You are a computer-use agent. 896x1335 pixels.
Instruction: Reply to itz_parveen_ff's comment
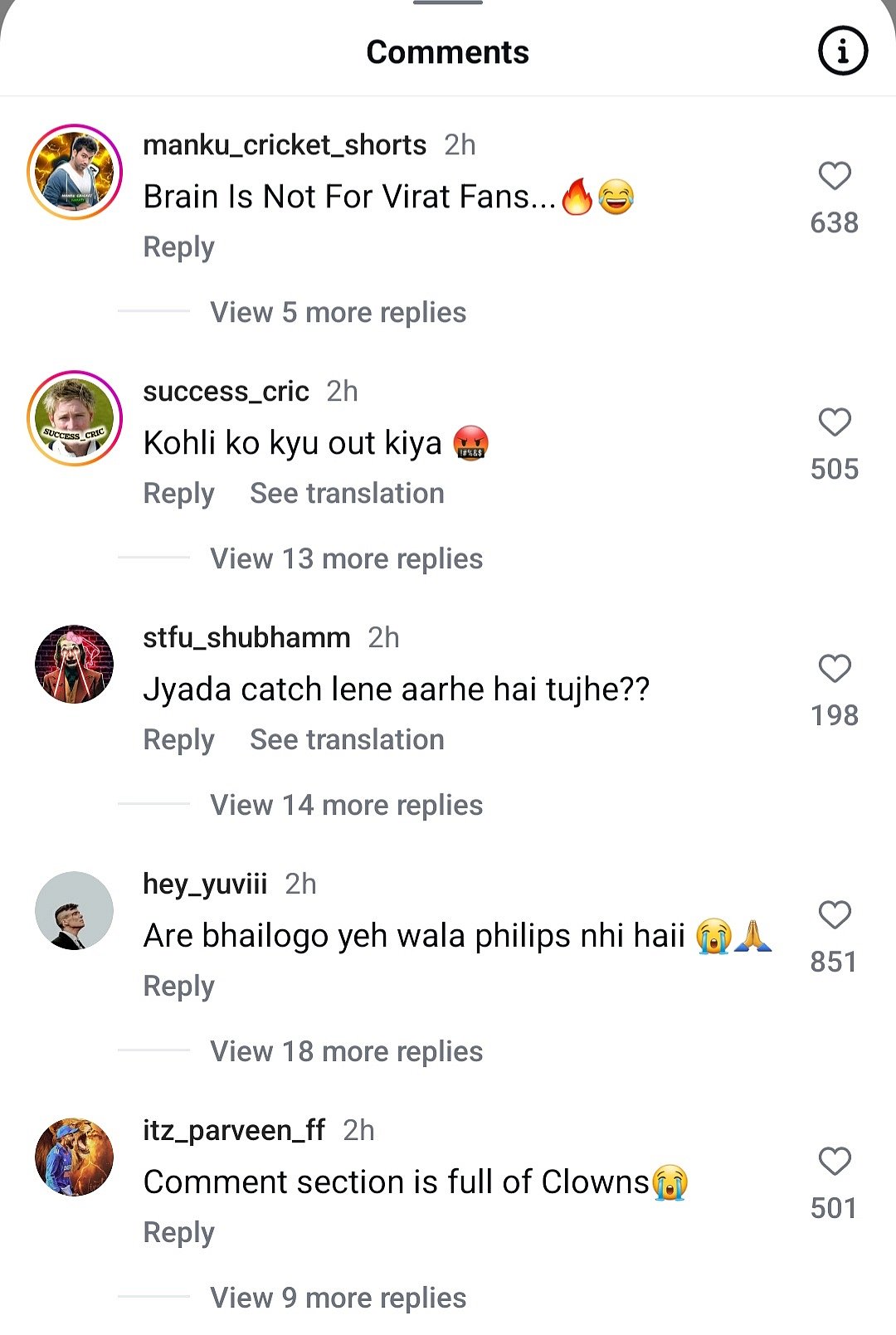click(x=178, y=1233)
